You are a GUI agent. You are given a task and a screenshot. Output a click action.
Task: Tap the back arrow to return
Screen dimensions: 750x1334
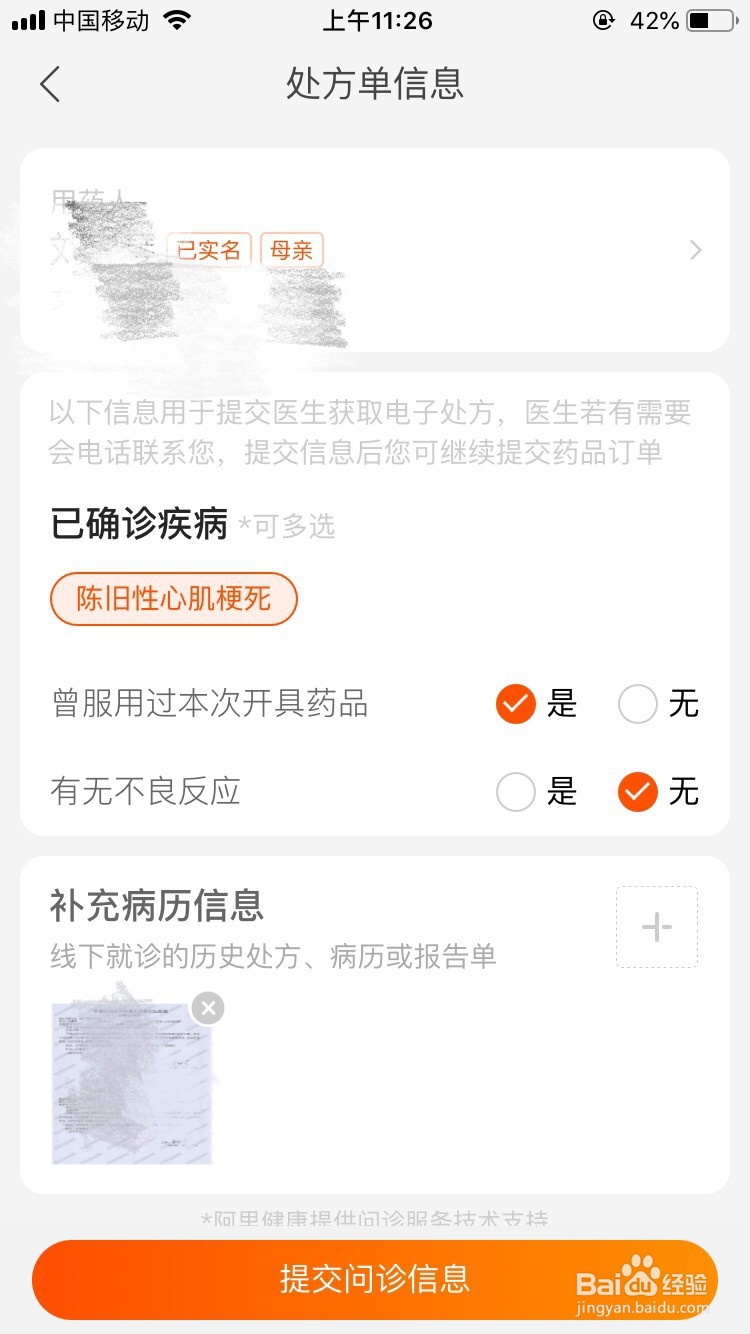pyautogui.click(x=50, y=85)
